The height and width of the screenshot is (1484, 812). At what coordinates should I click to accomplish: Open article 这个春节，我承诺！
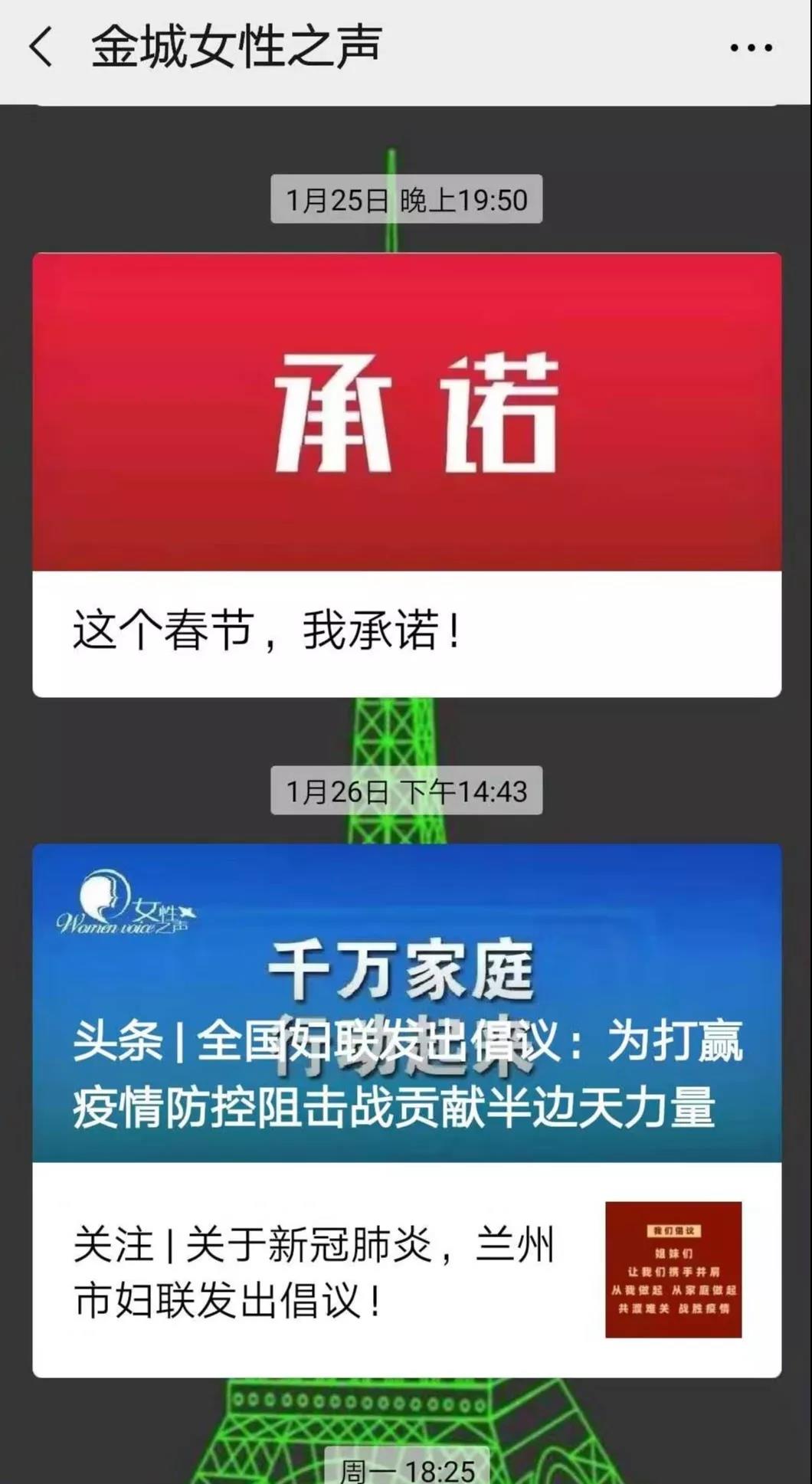pos(406,475)
